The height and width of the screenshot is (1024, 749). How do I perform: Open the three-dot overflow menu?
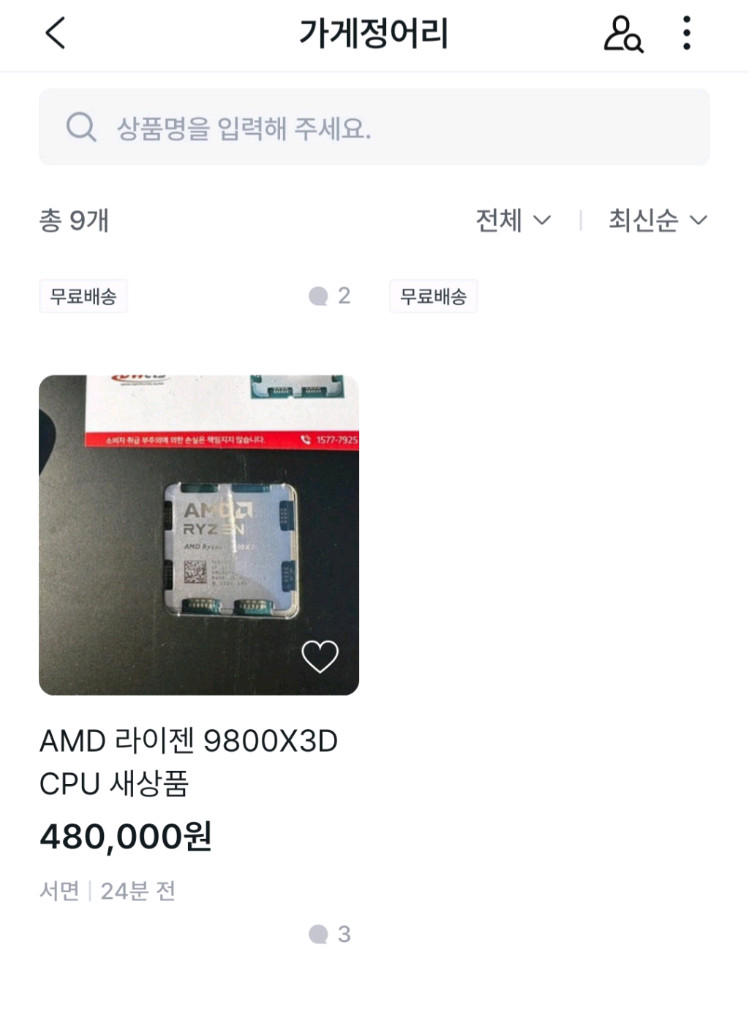(x=686, y=34)
